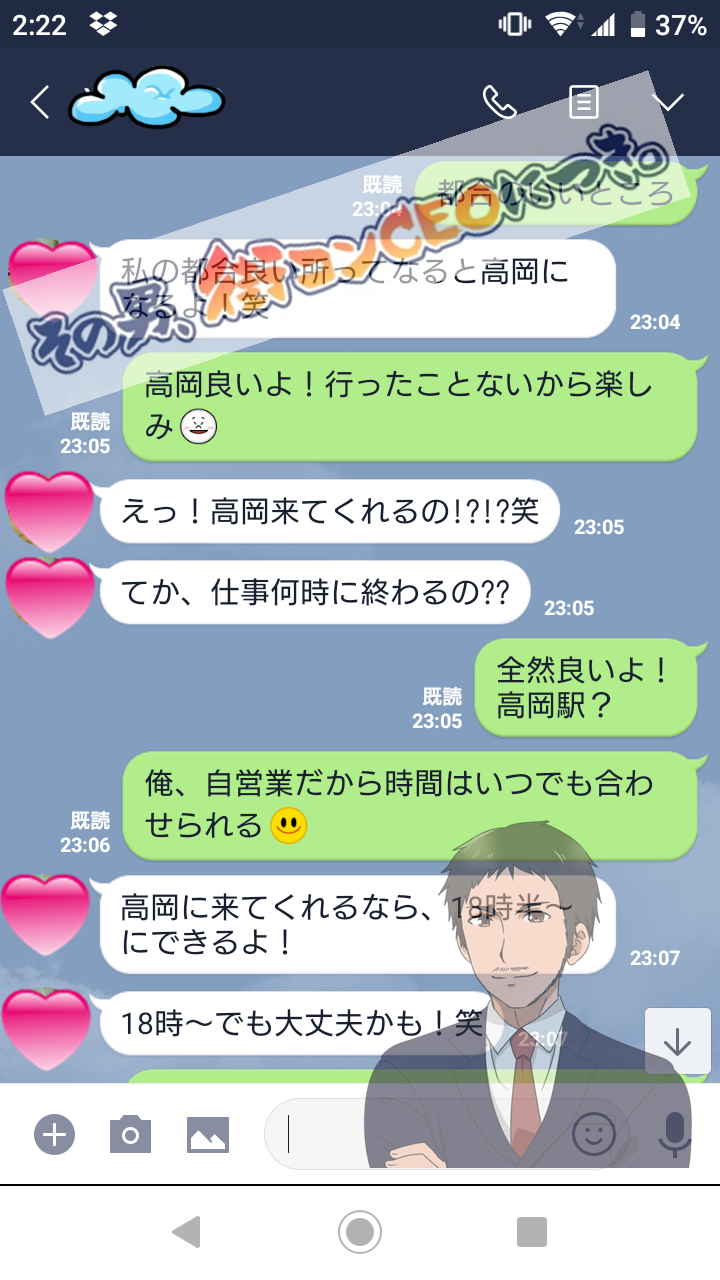
Task: Tap the system home button
Action: 360,1232
